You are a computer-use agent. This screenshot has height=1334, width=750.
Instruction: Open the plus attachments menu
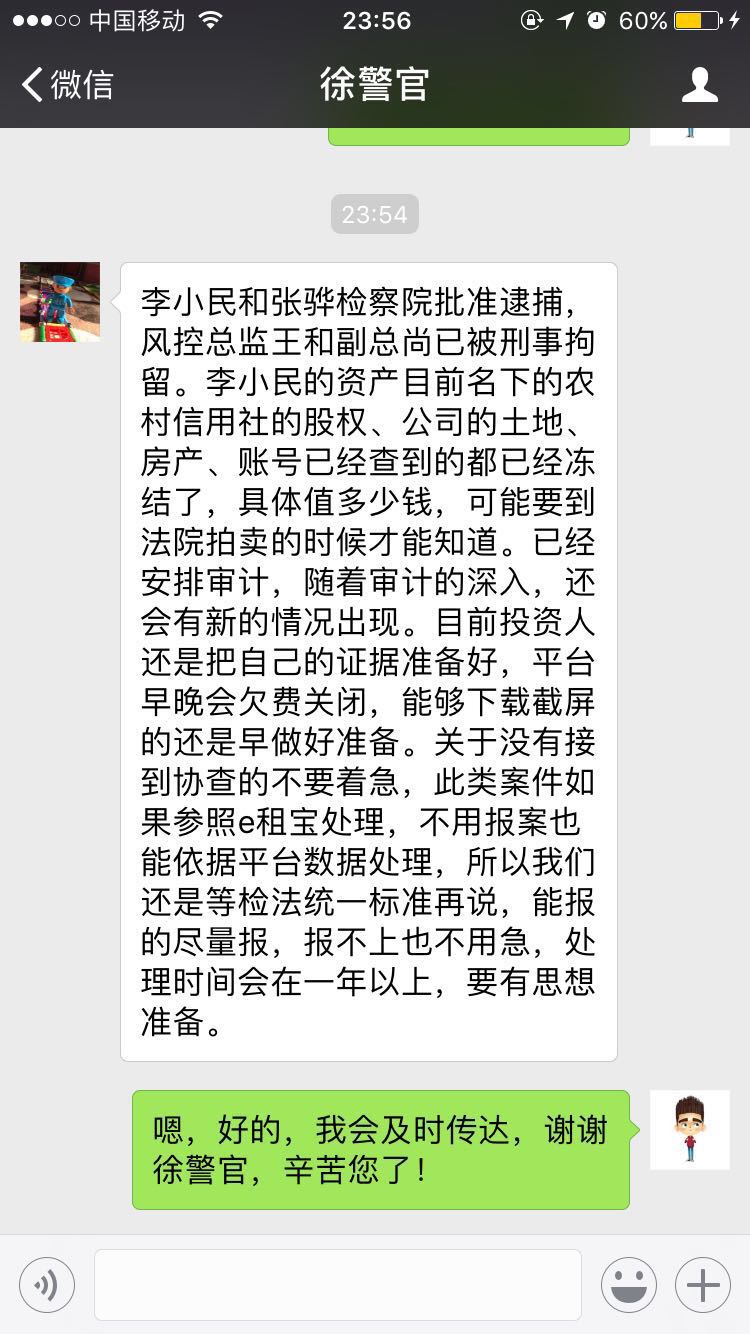coord(702,1285)
